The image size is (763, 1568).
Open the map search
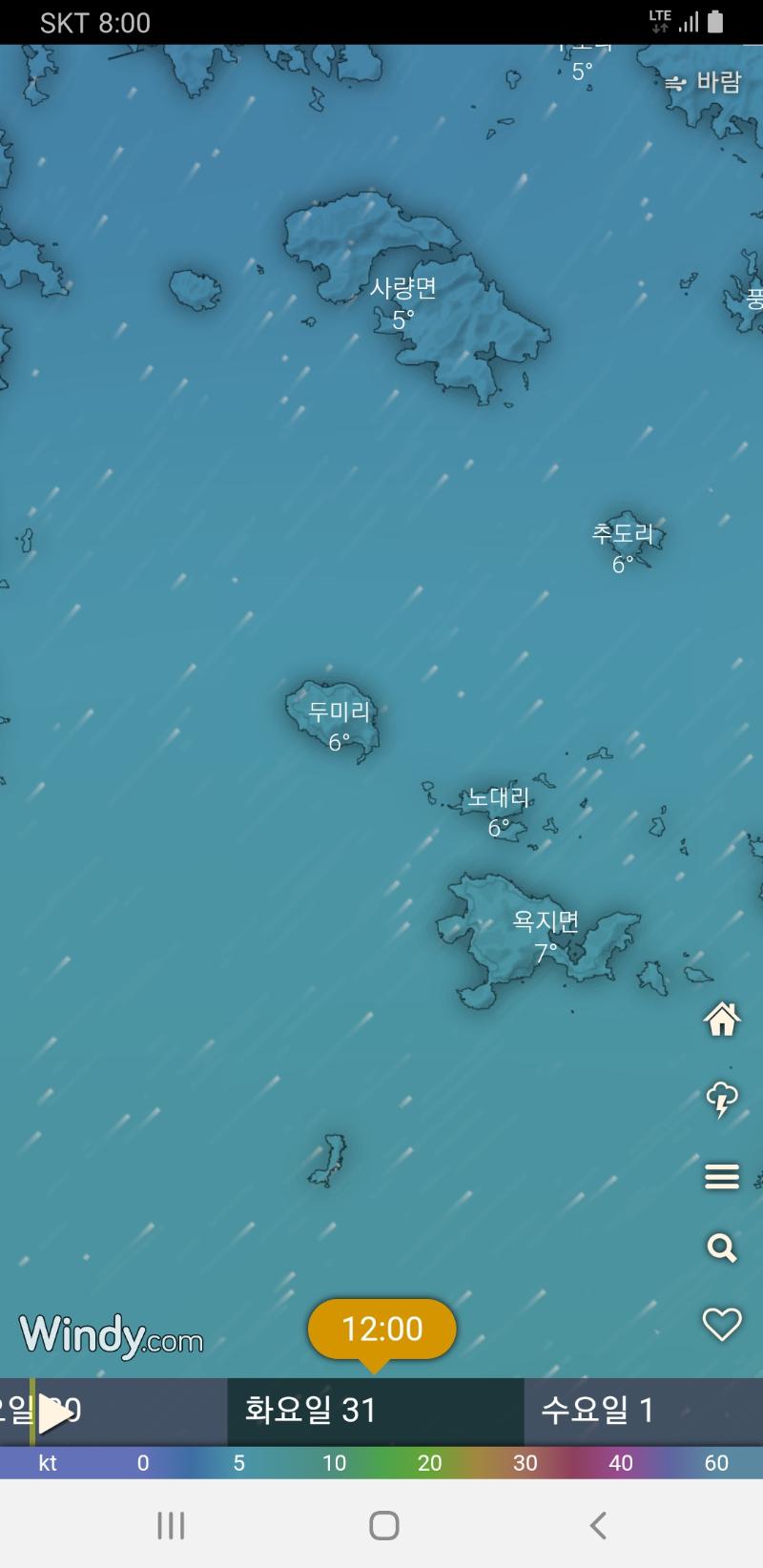[x=722, y=1248]
